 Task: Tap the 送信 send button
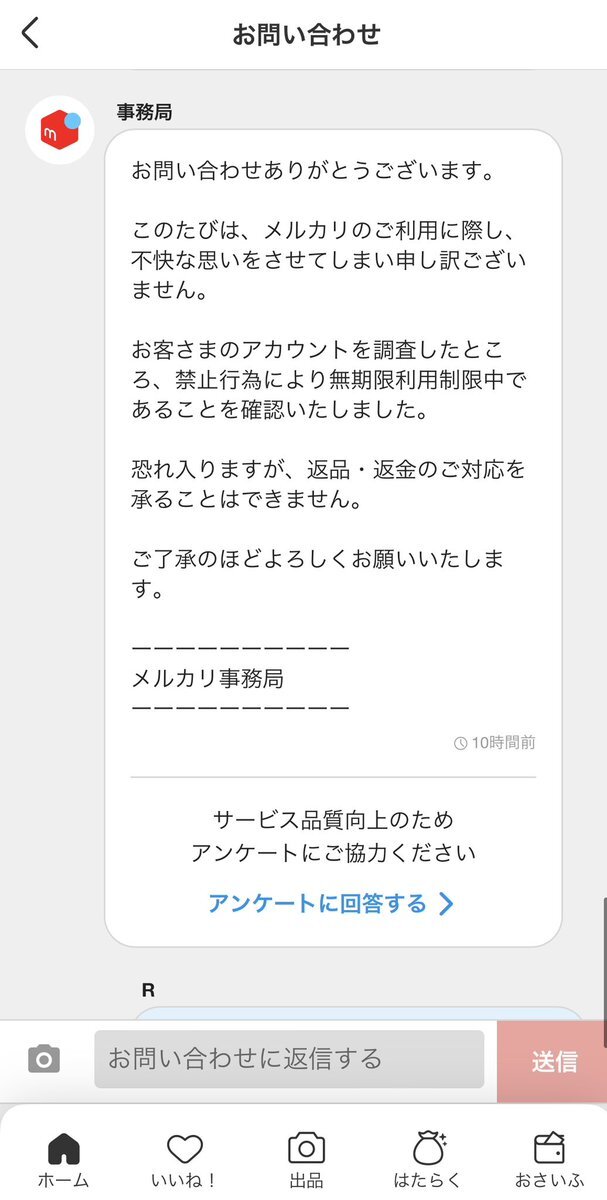click(x=552, y=1061)
